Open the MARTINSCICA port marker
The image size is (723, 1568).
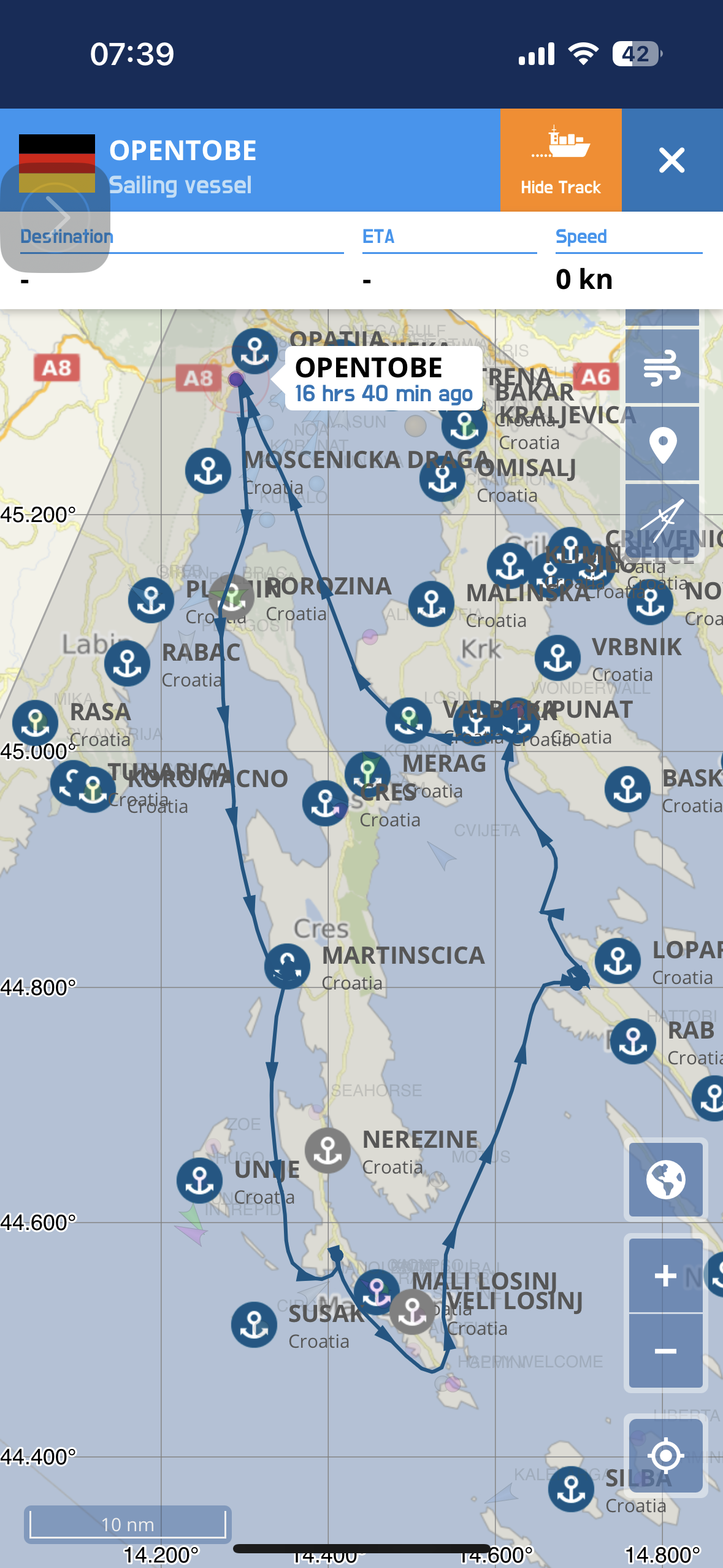click(x=287, y=966)
